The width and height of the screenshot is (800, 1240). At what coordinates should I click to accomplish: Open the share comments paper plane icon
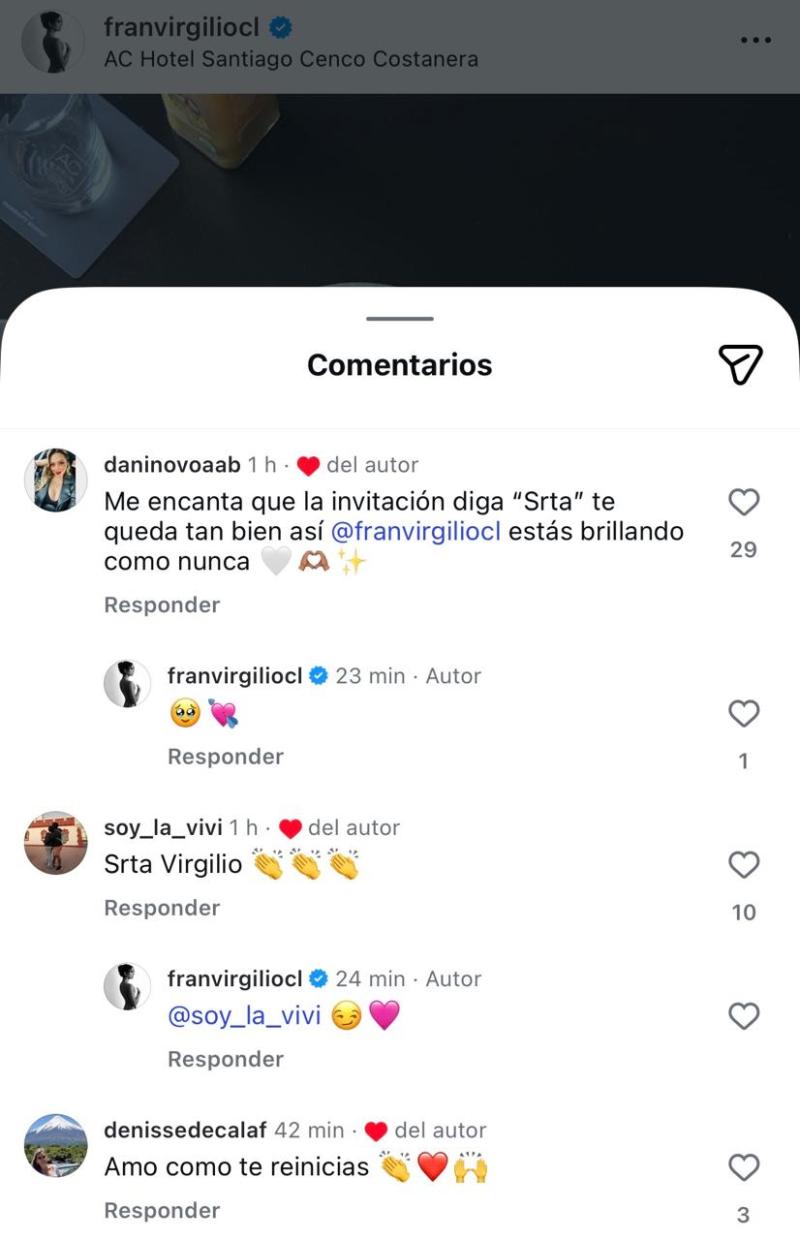click(x=741, y=366)
